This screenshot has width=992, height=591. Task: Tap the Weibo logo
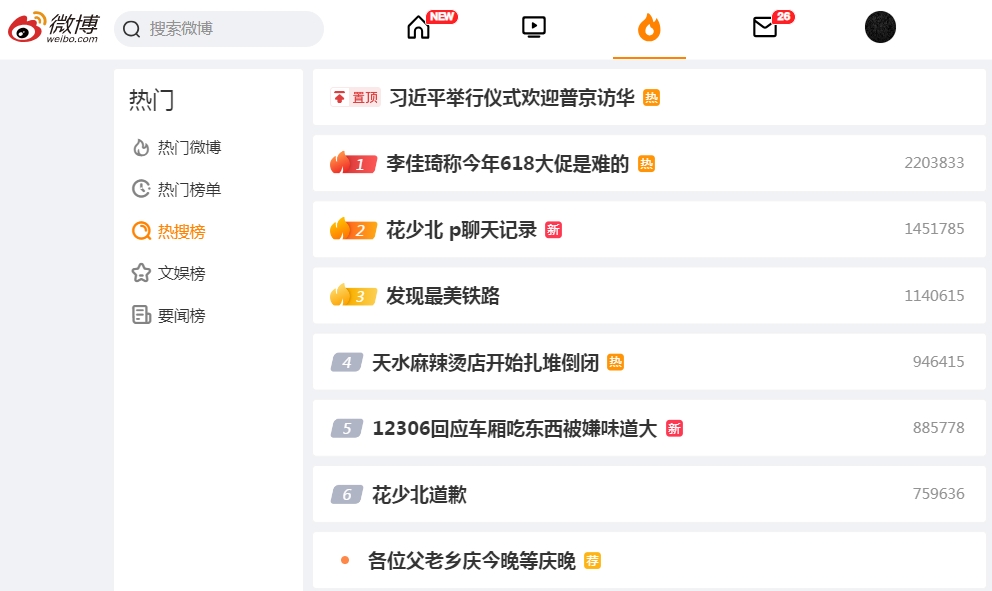(53, 28)
